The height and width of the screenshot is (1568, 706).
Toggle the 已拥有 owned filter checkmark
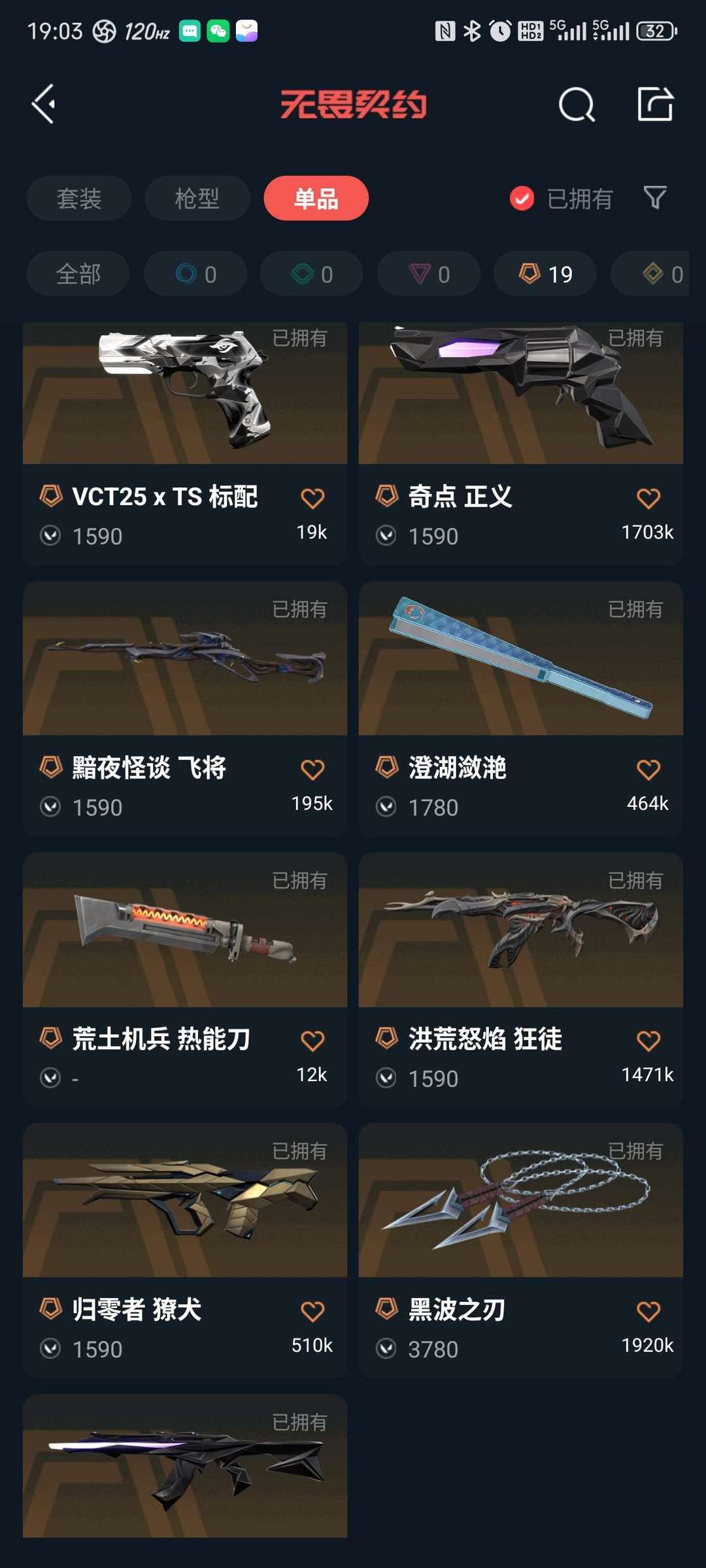(x=521, y=199)
